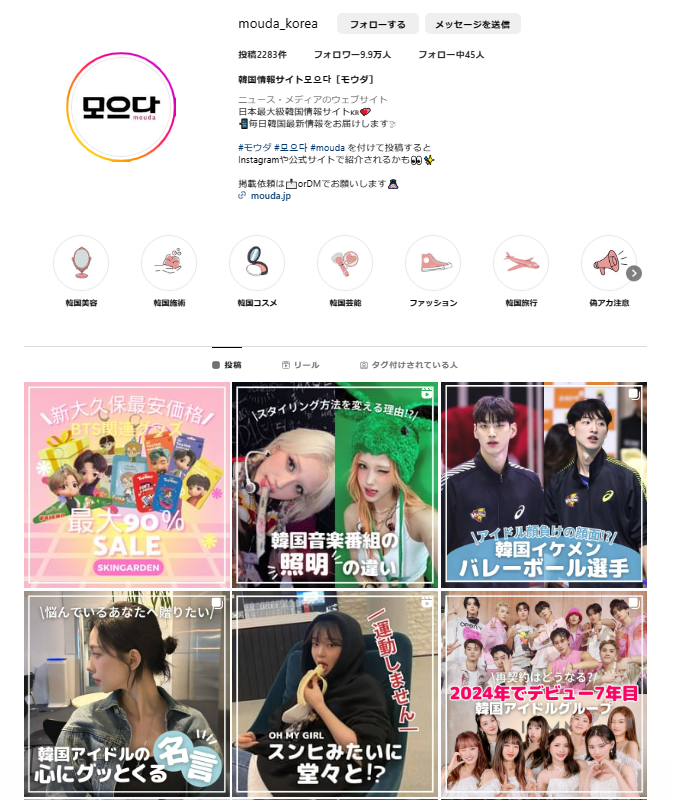Open the 韓国芸能 story highlight

click(345, 263)
